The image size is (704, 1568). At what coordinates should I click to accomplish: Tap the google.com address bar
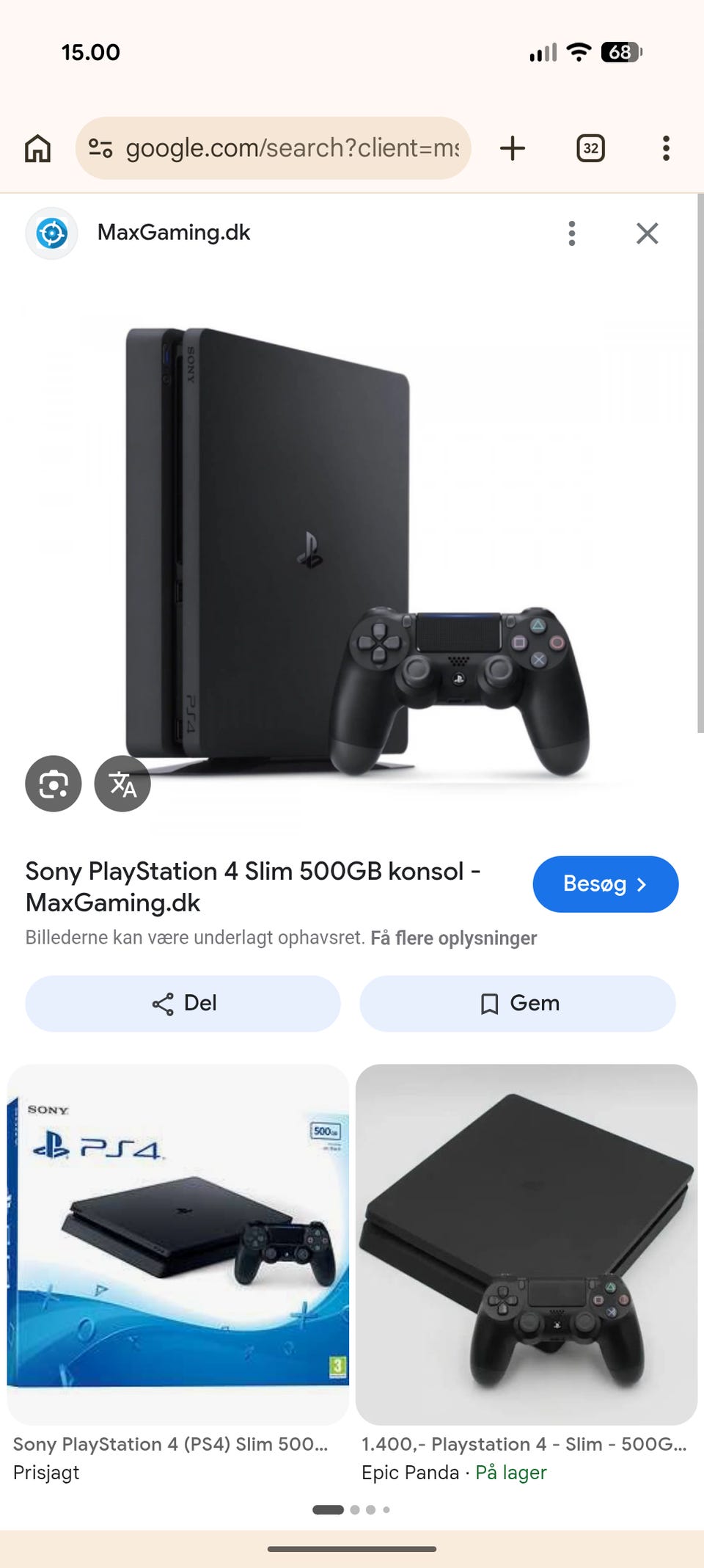coord(273,148)
